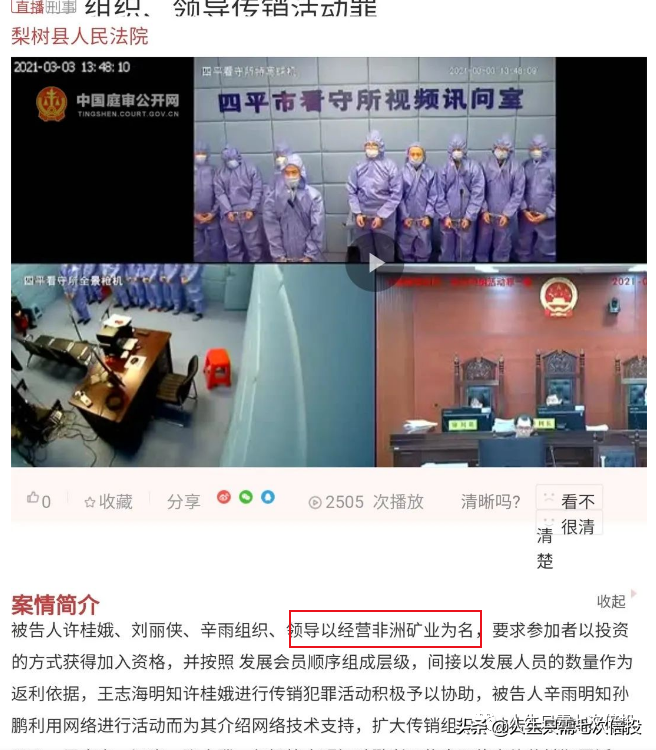The height and width of the screenshot is (750, 656).
Task: Play the court trial video
Action: click(x=376, y=263)
